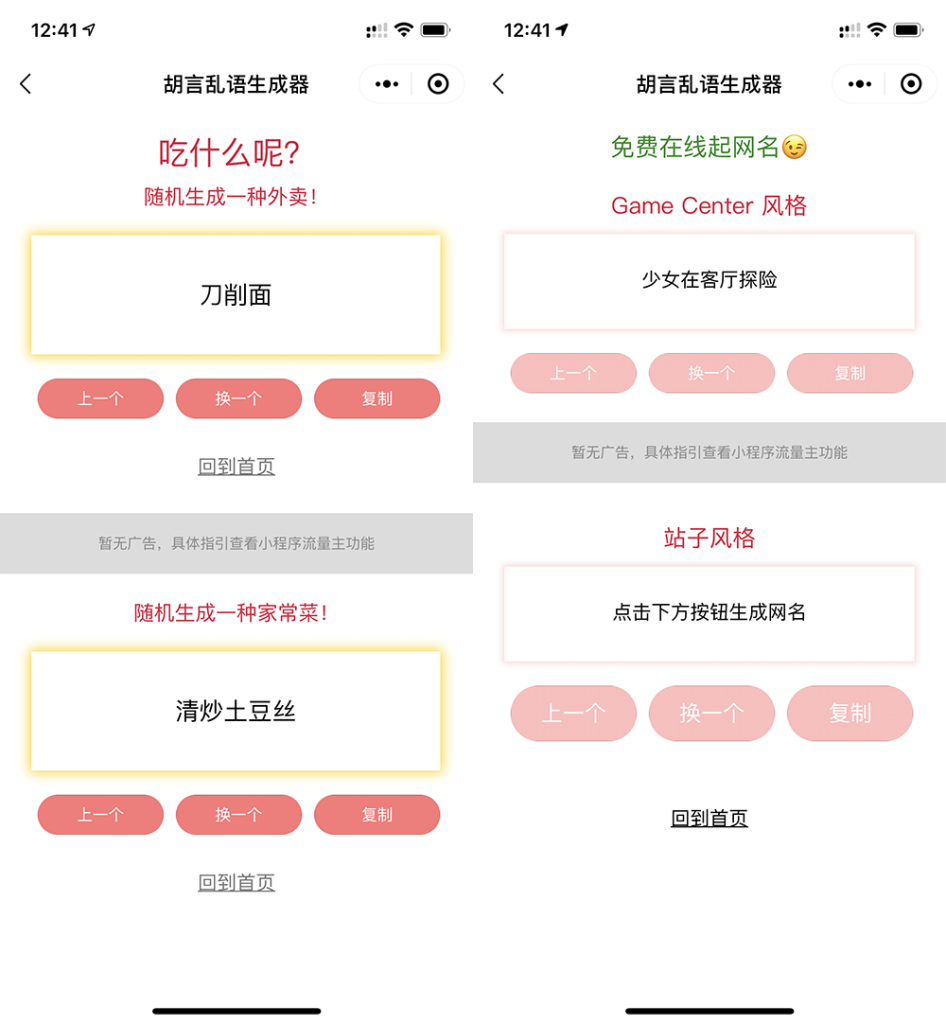This screenshot has height=1024, width=946.
Task: Open the right screen's three-dot menu
Action: [x=858, y=84]
